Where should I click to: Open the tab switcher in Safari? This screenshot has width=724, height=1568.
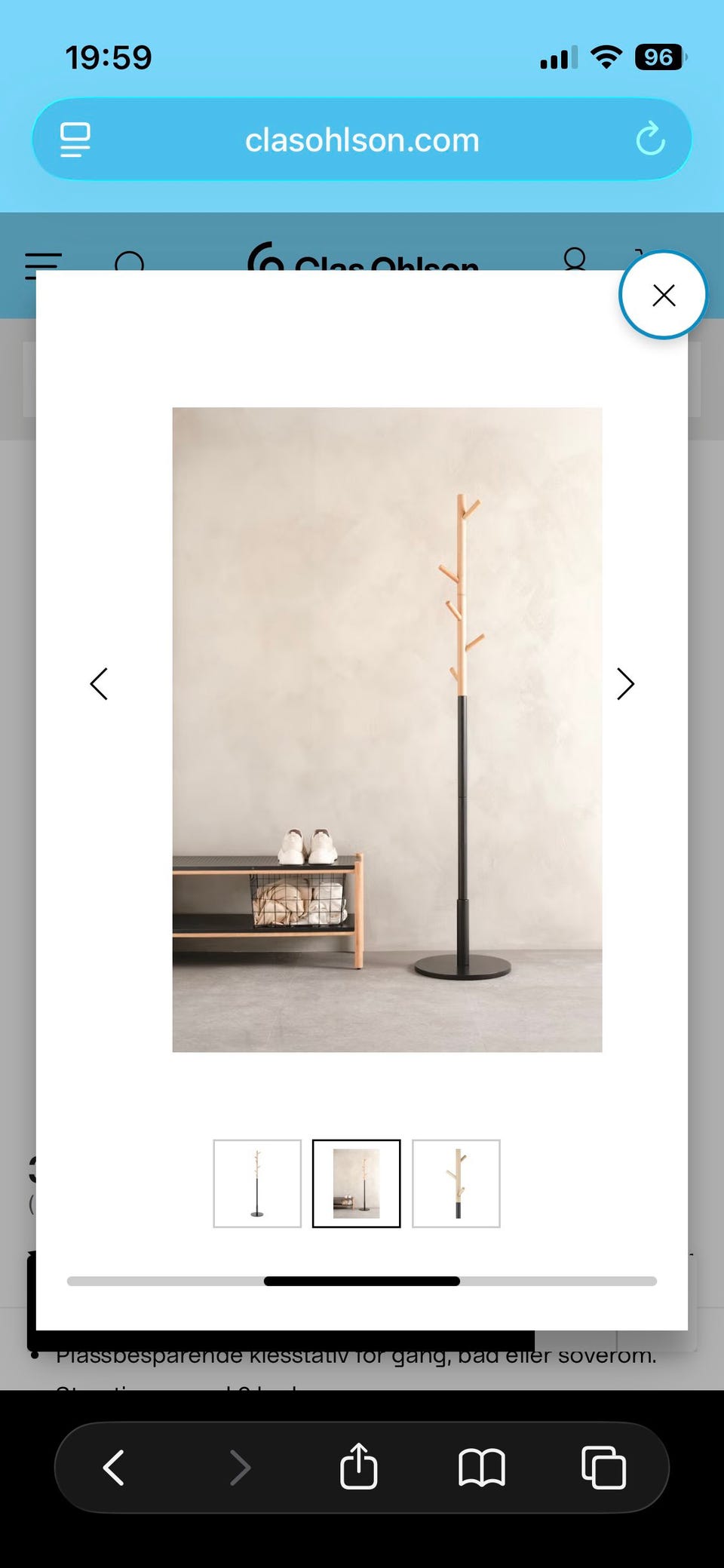[x=602, y=1466]
